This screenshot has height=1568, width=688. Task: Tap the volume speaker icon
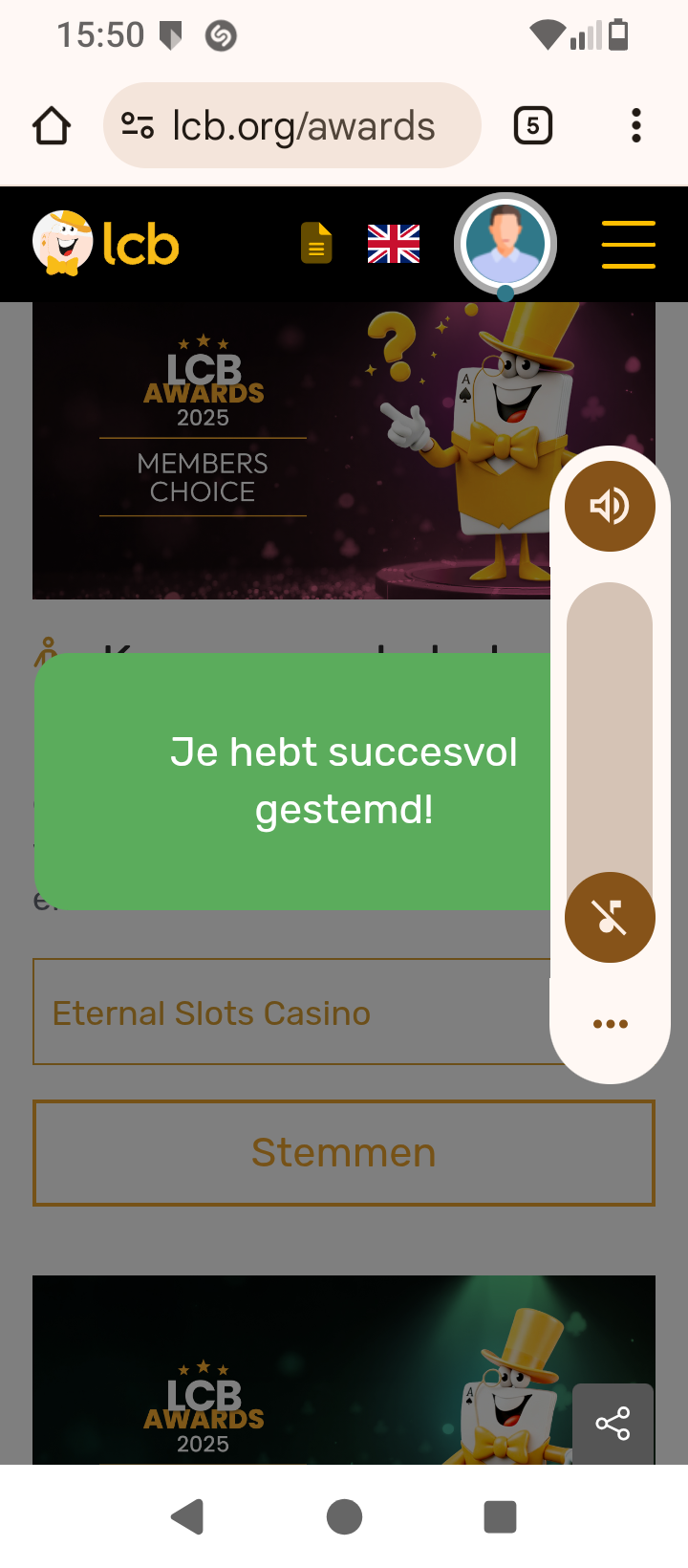[610, 506]
